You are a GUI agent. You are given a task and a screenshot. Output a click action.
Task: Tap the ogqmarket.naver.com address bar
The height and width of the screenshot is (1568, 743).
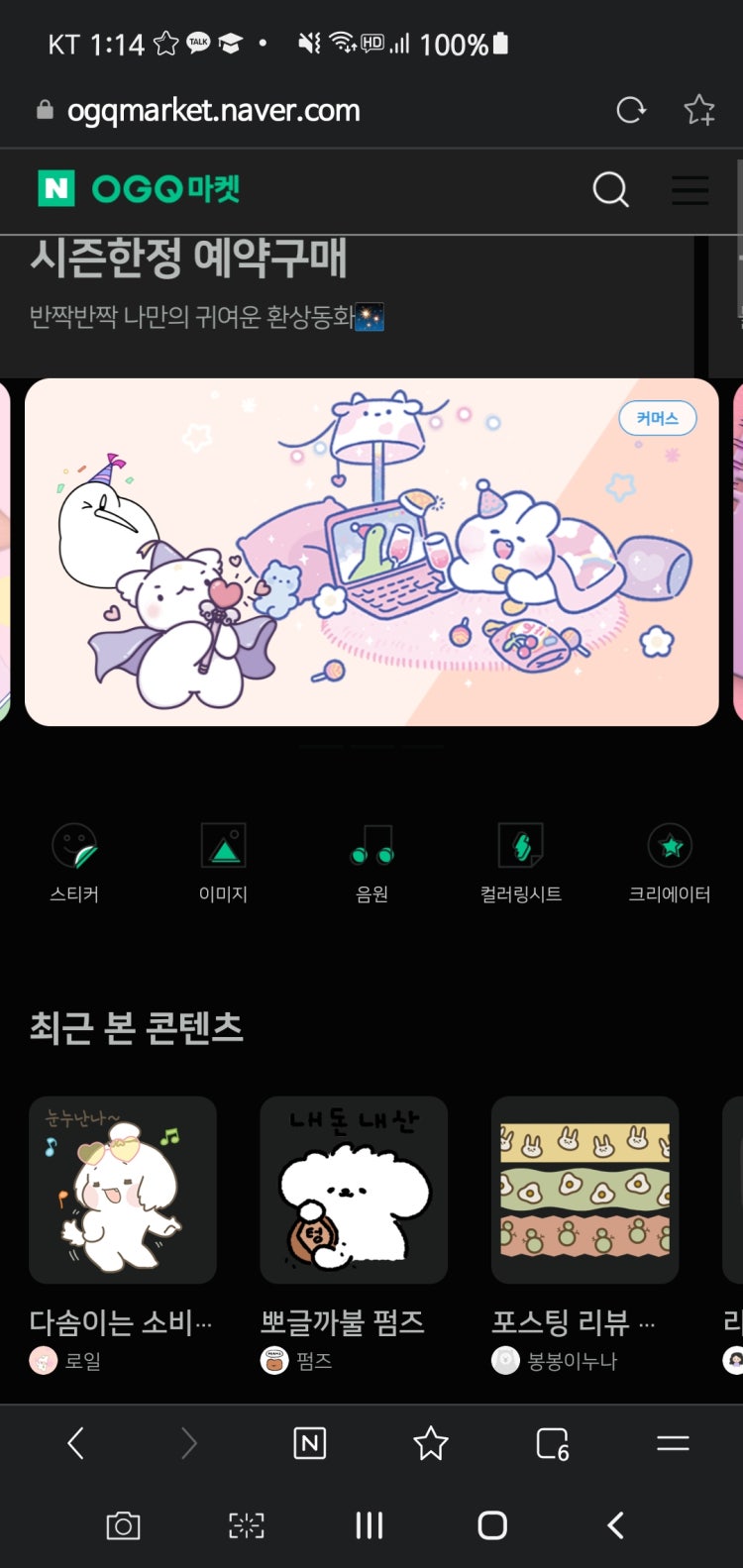pos(213,110)
